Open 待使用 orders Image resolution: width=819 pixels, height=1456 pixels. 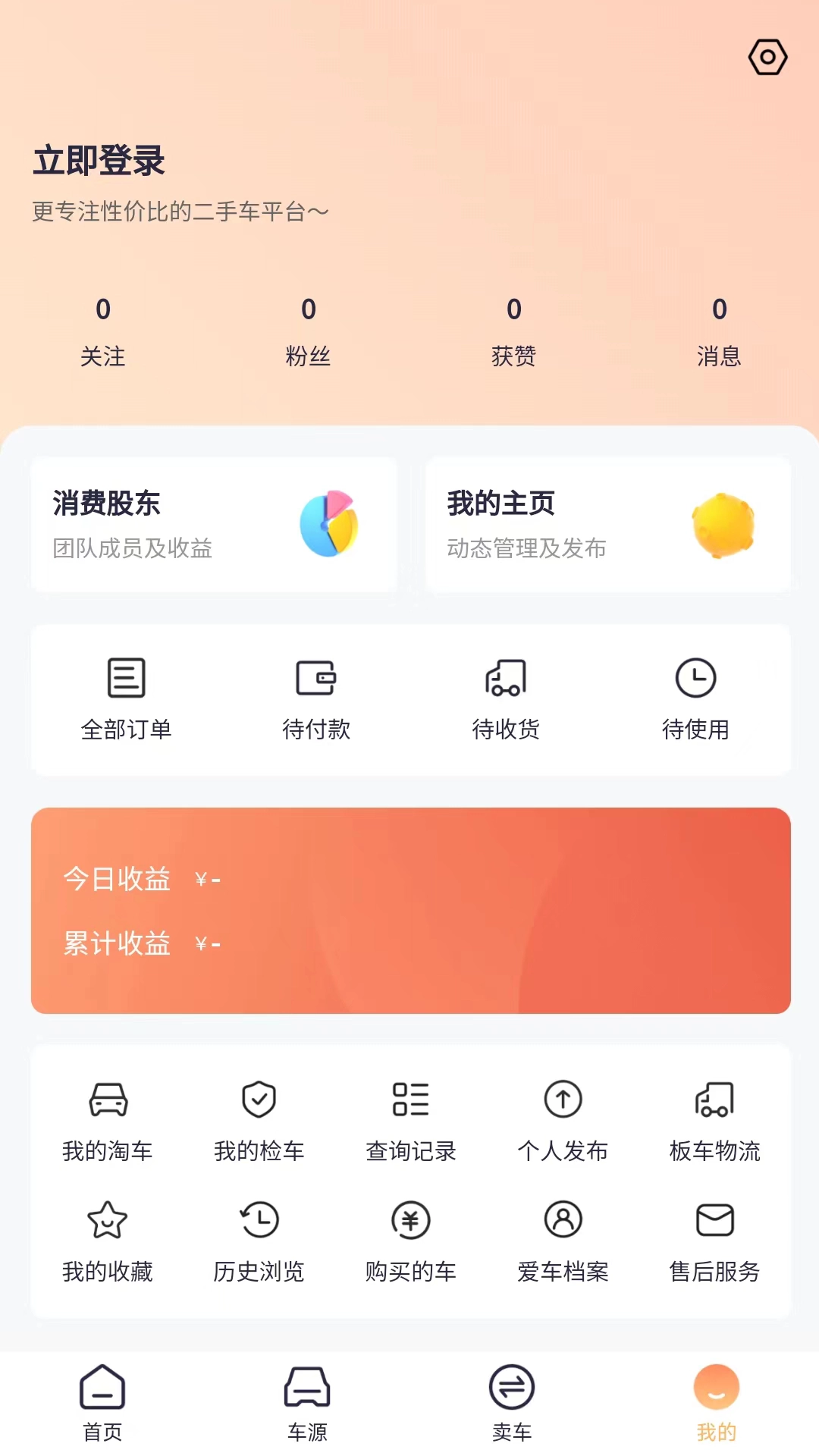[695, 699]
